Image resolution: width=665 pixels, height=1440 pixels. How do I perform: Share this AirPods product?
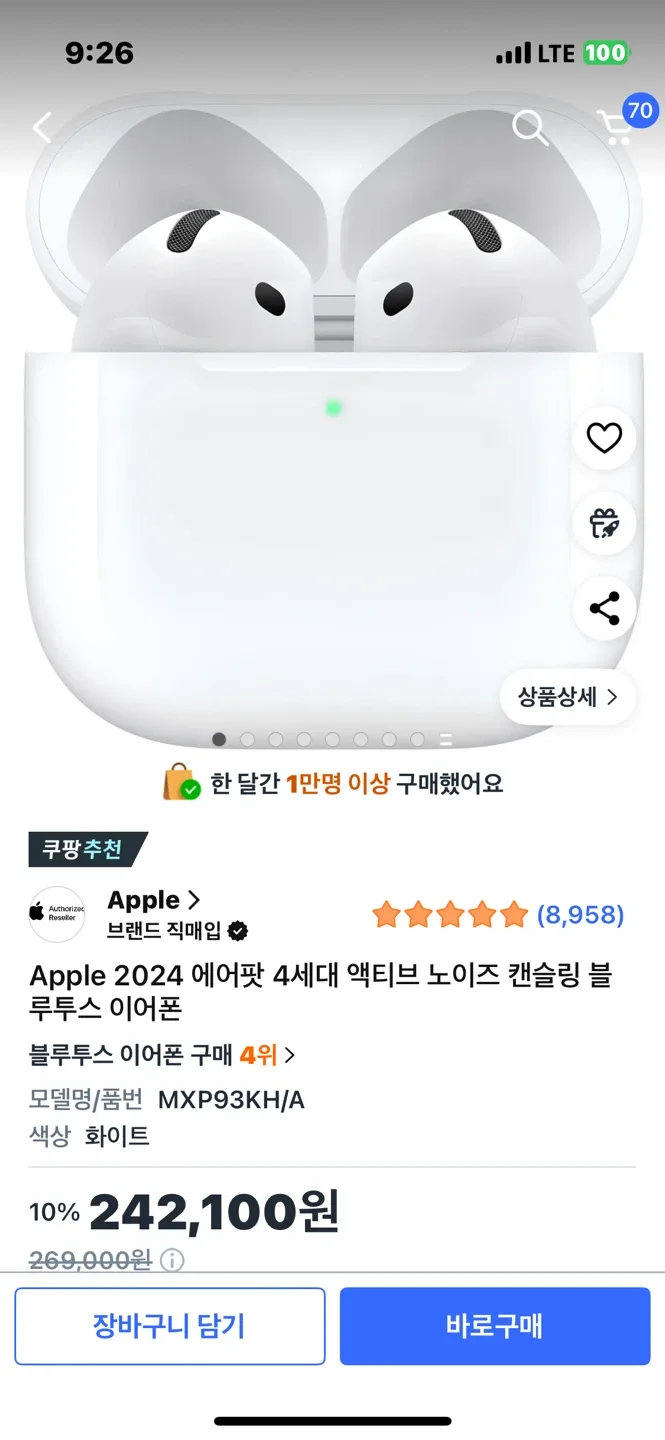[x=604, y=608]
